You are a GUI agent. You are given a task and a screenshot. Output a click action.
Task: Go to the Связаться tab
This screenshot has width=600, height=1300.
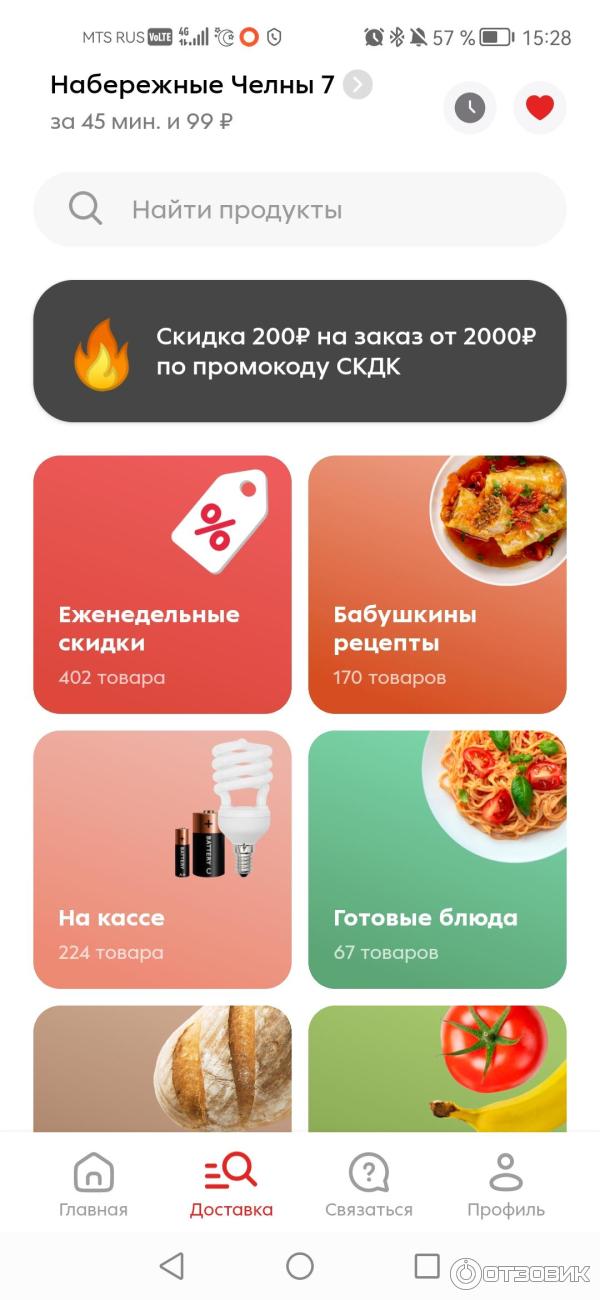coord(368,1185)
